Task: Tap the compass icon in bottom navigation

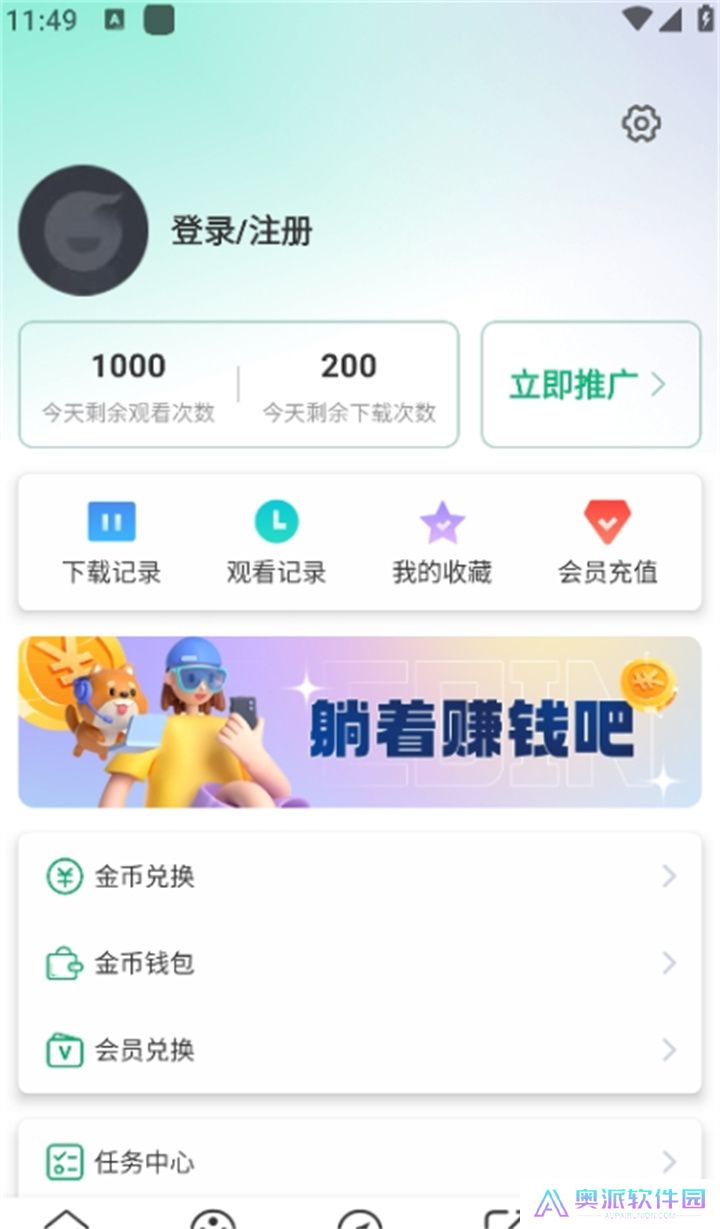Action: click(361, 1216)
